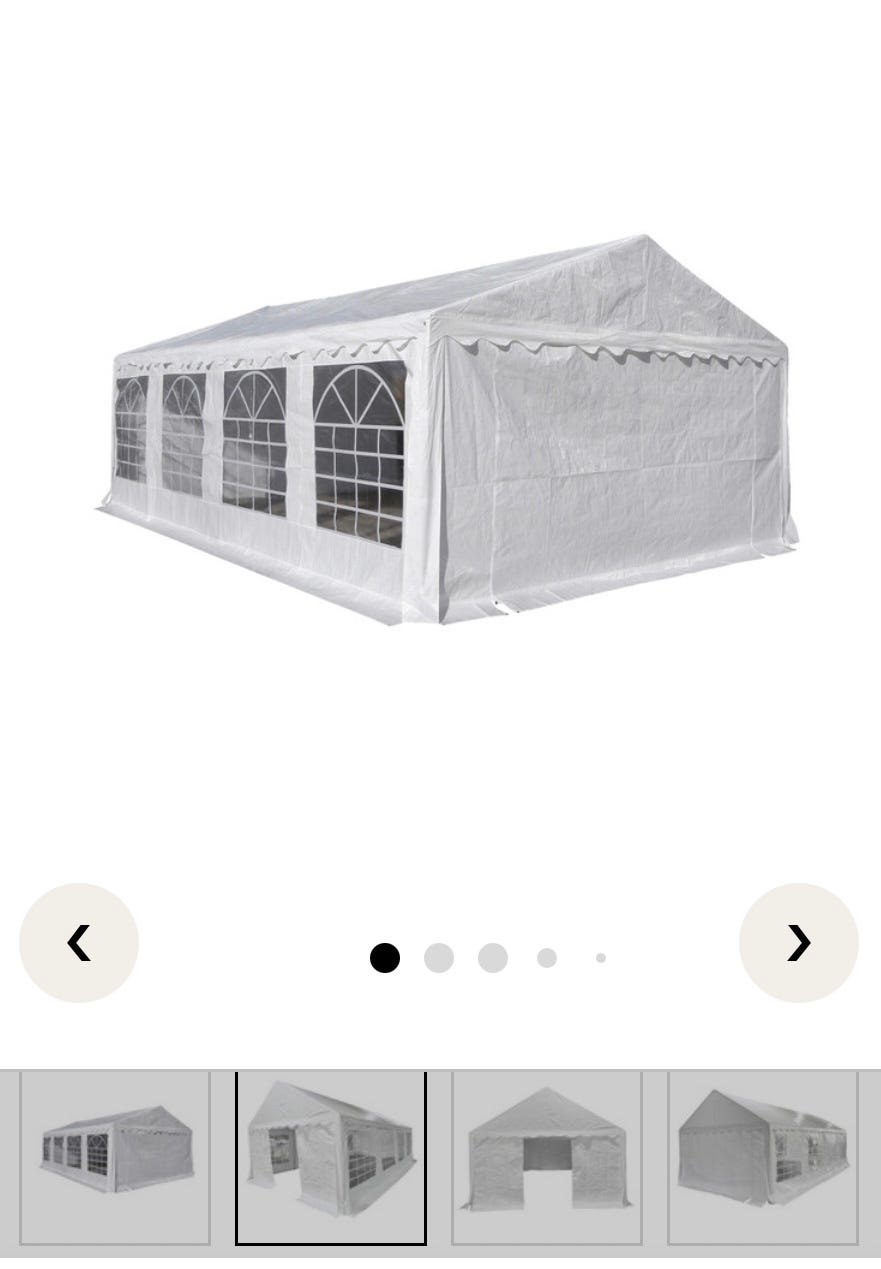Go to the previous product image
The width and height of the screenshot is (881, 1269).
[79, 942]
